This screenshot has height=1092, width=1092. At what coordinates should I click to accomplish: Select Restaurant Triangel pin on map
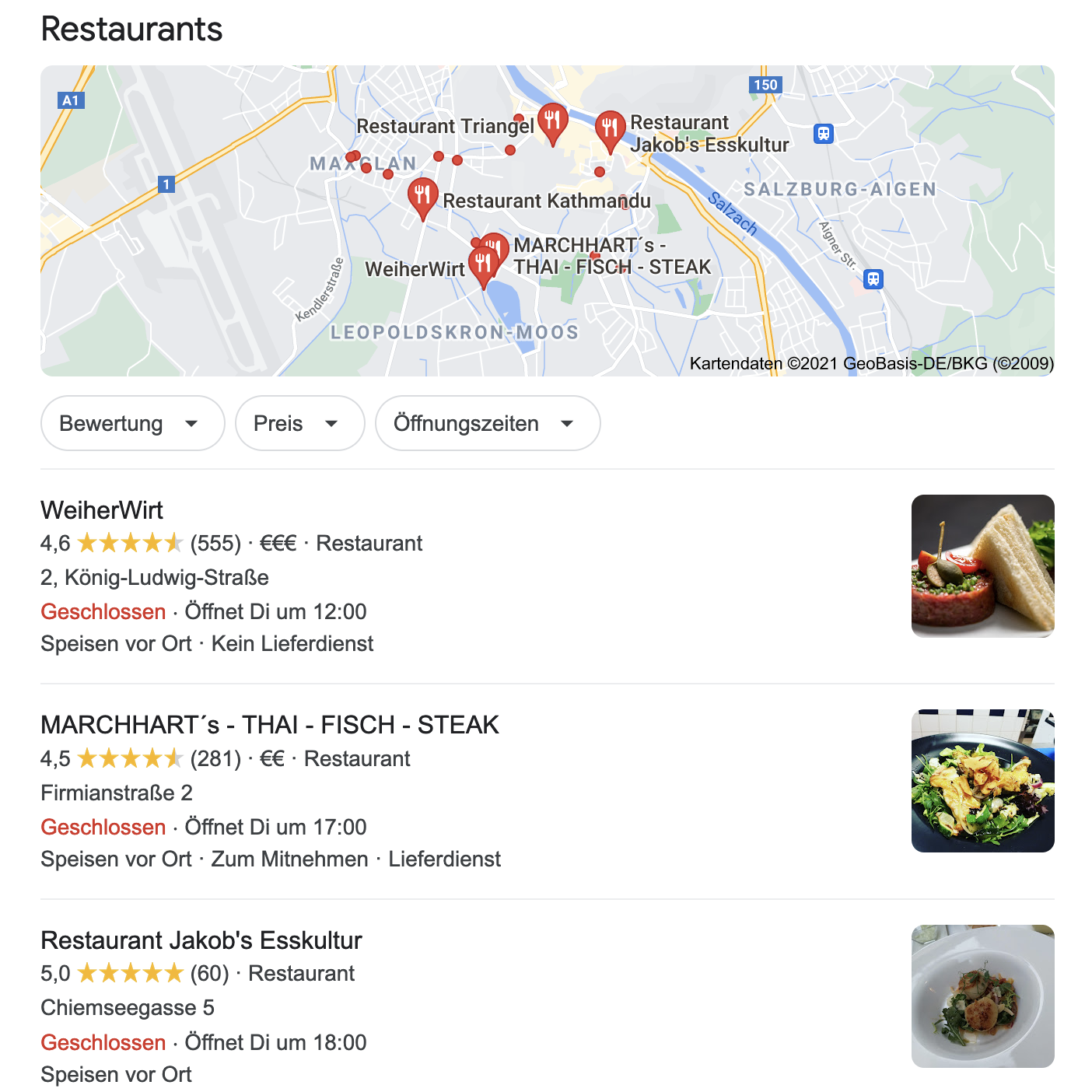point(552,121)
